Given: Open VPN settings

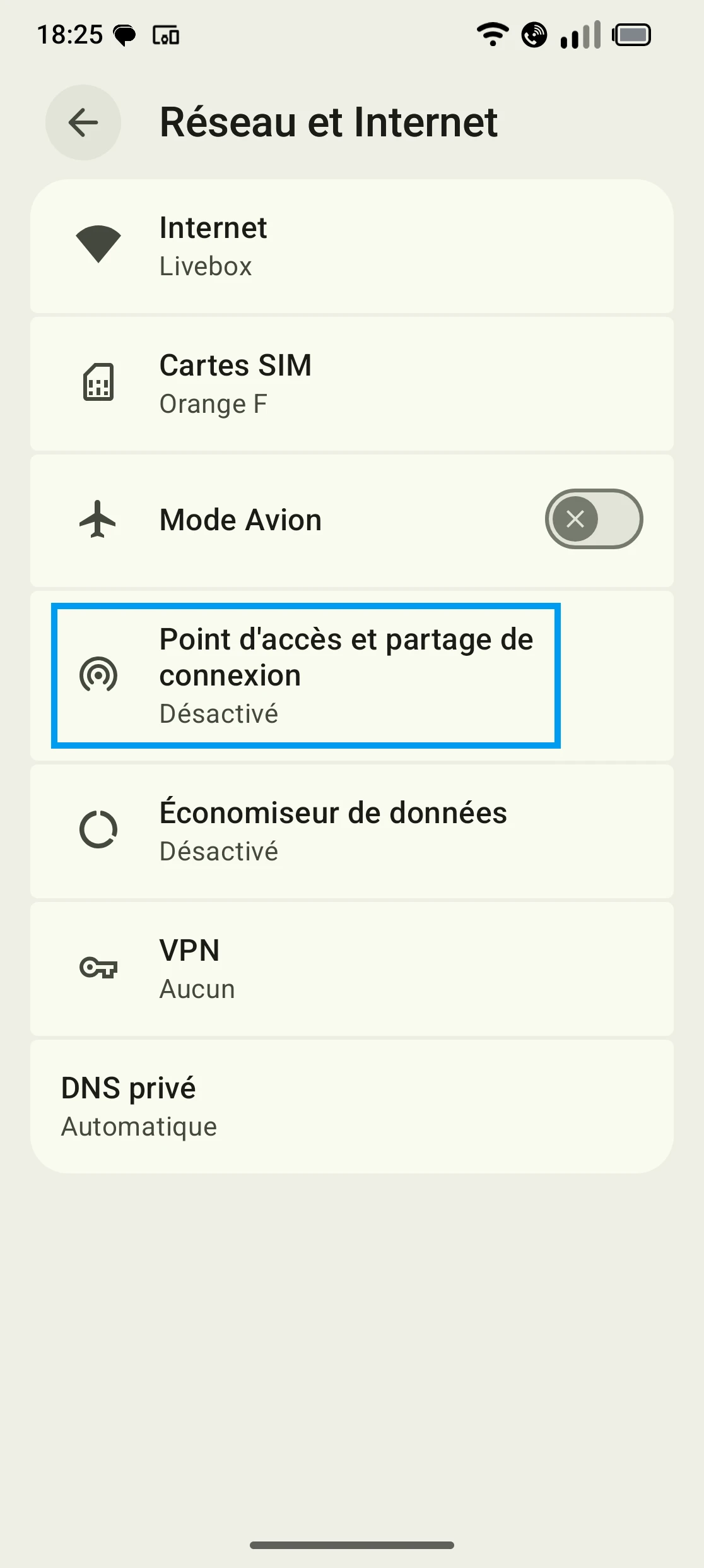Looking at the screenshot, I should point(351,968).
